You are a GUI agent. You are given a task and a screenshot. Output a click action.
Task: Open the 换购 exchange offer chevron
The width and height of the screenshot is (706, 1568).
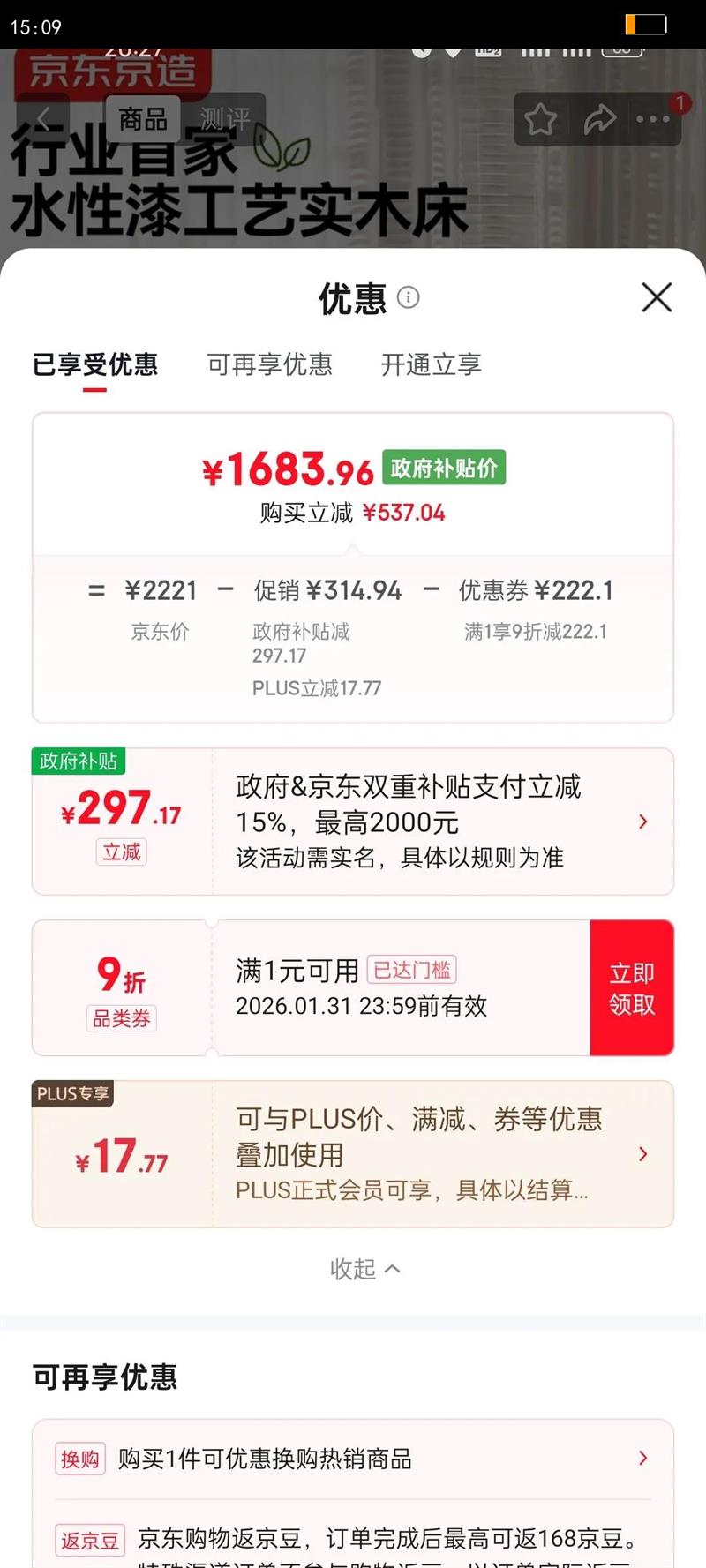[x=643, y=1459]
